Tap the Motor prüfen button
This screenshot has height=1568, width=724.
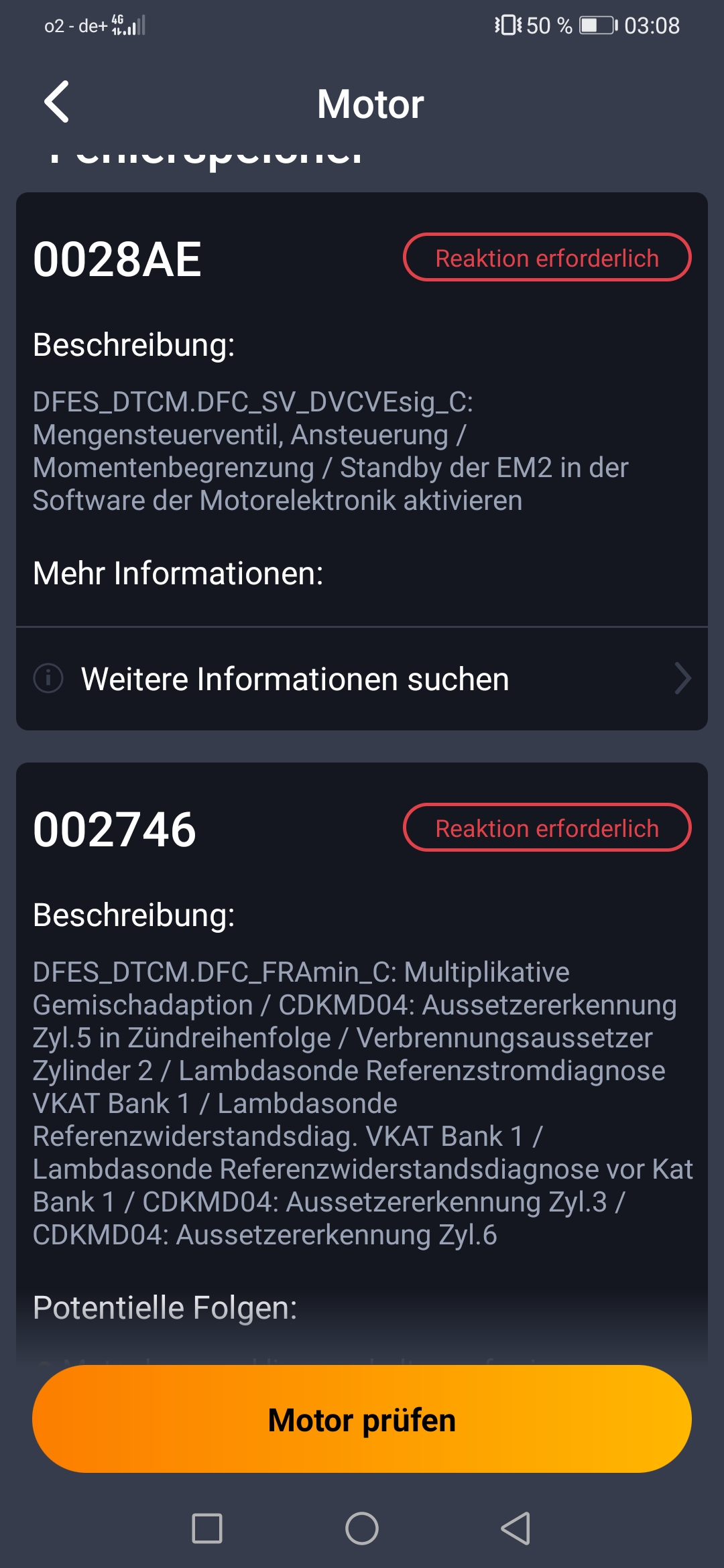pos(362,1419)
